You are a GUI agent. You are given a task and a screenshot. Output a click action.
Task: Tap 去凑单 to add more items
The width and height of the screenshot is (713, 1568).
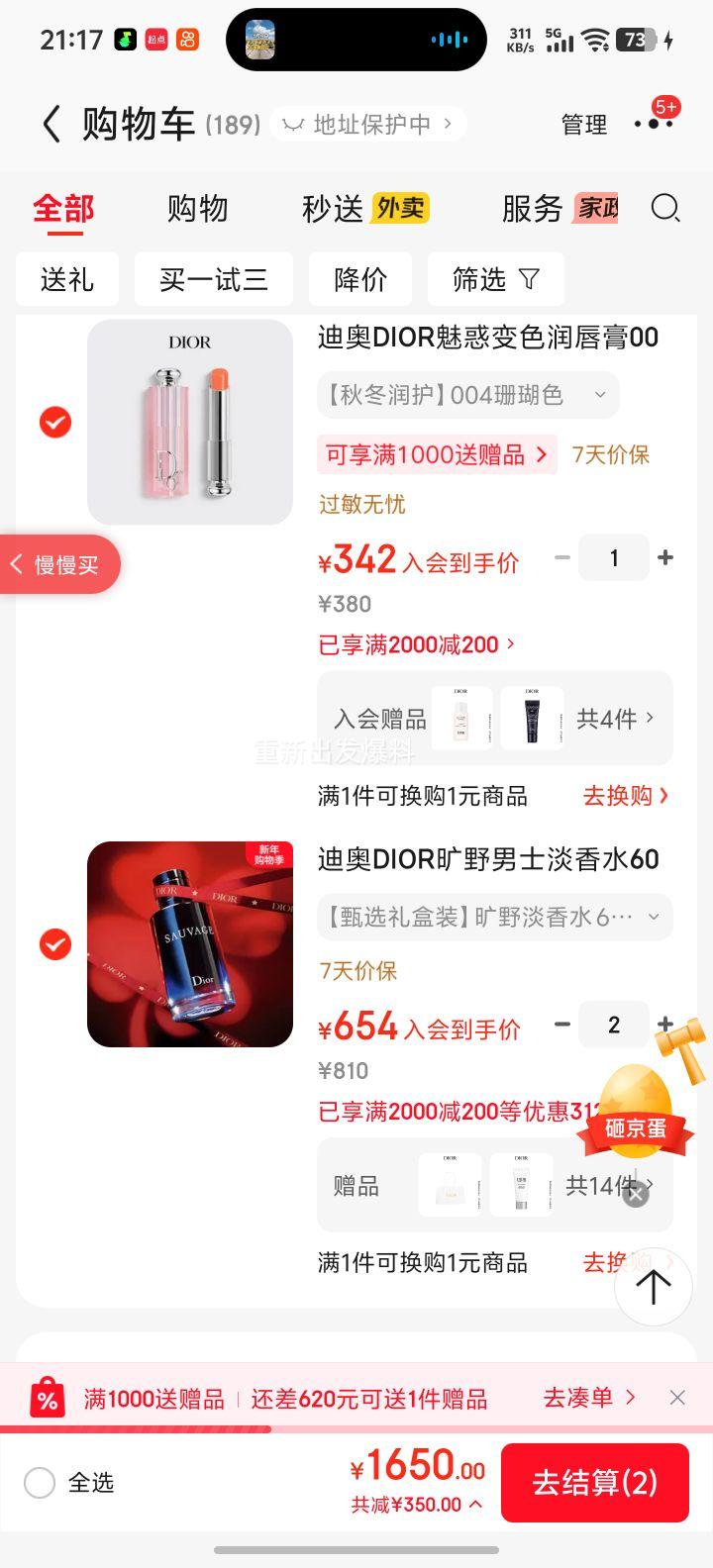point(589,1398)
